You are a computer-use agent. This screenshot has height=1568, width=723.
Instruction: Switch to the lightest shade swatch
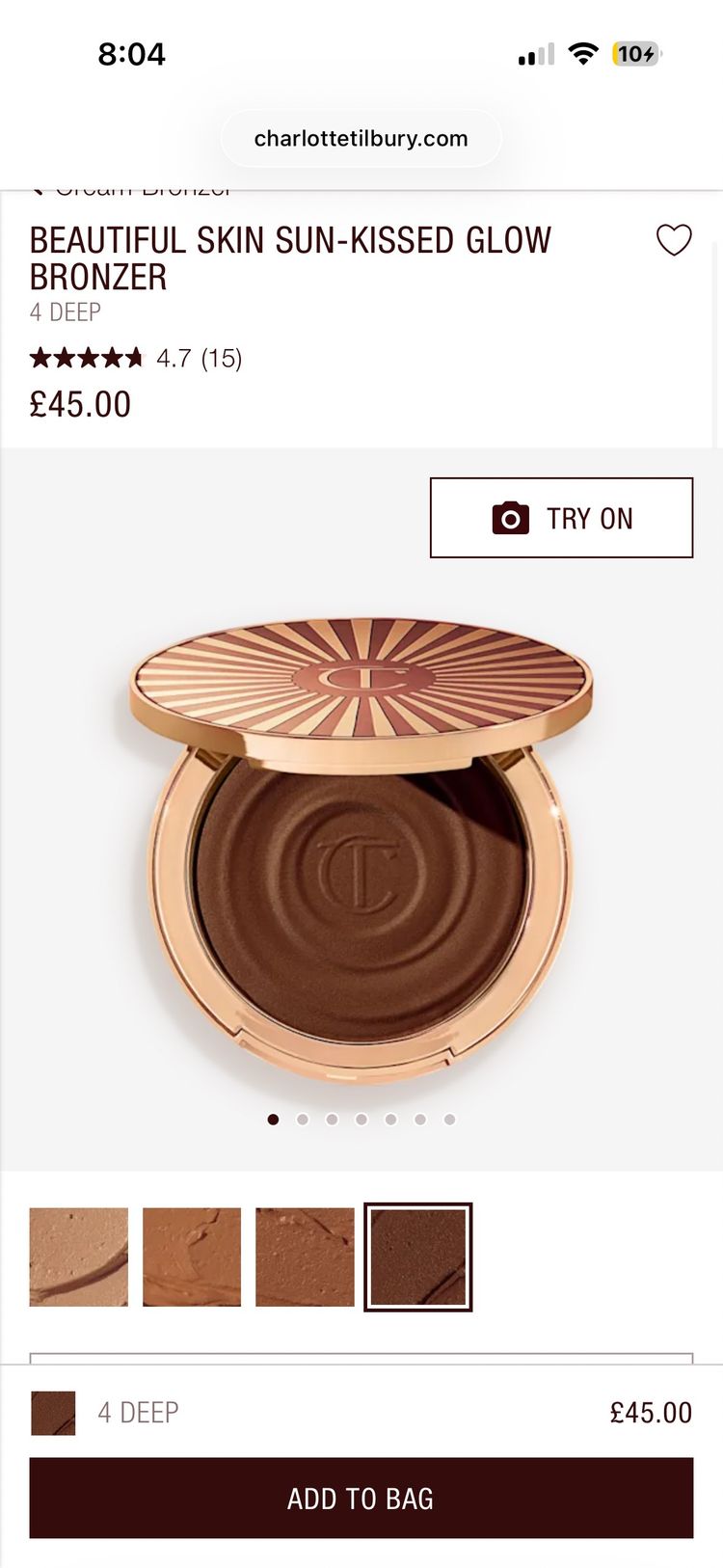click(x=78, y=1256)
